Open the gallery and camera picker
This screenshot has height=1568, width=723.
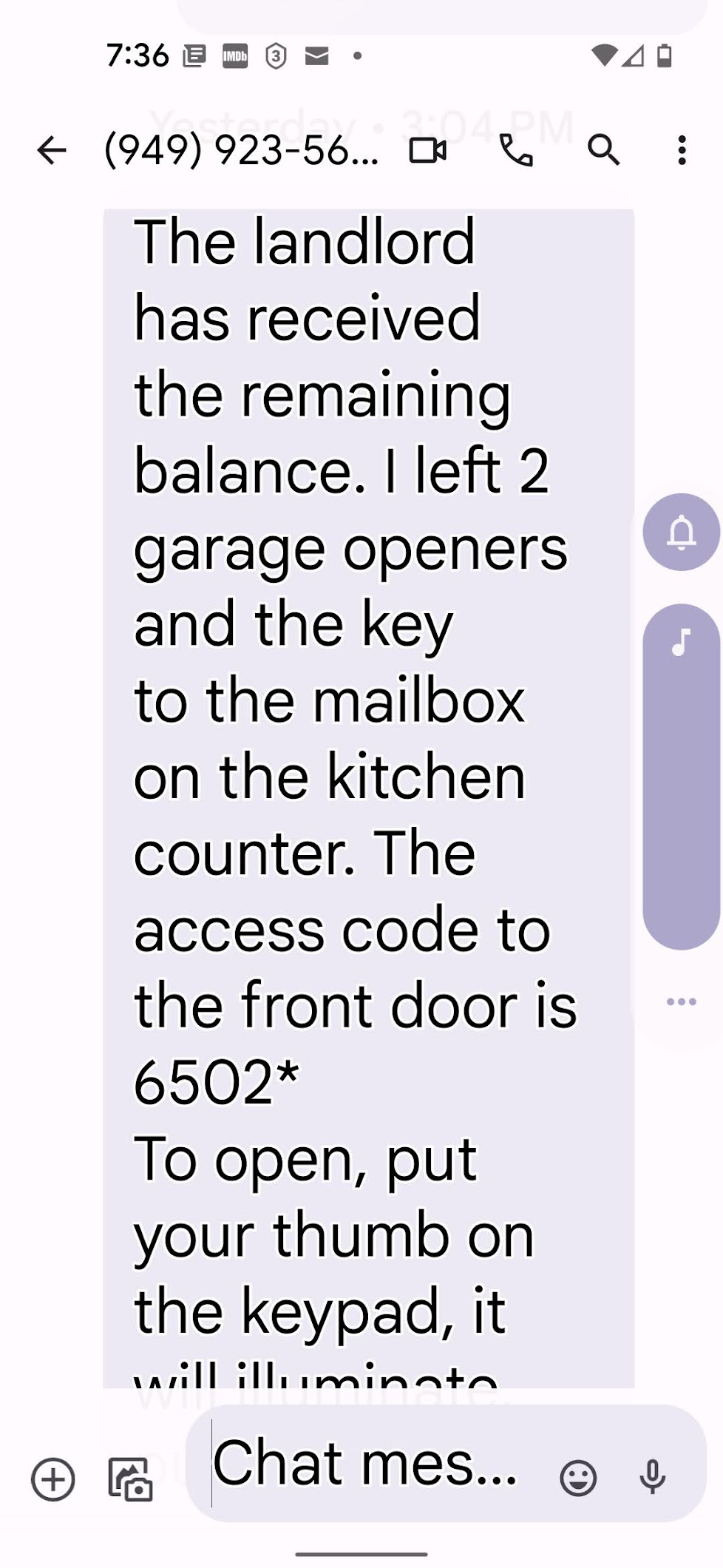point(130,1479)
